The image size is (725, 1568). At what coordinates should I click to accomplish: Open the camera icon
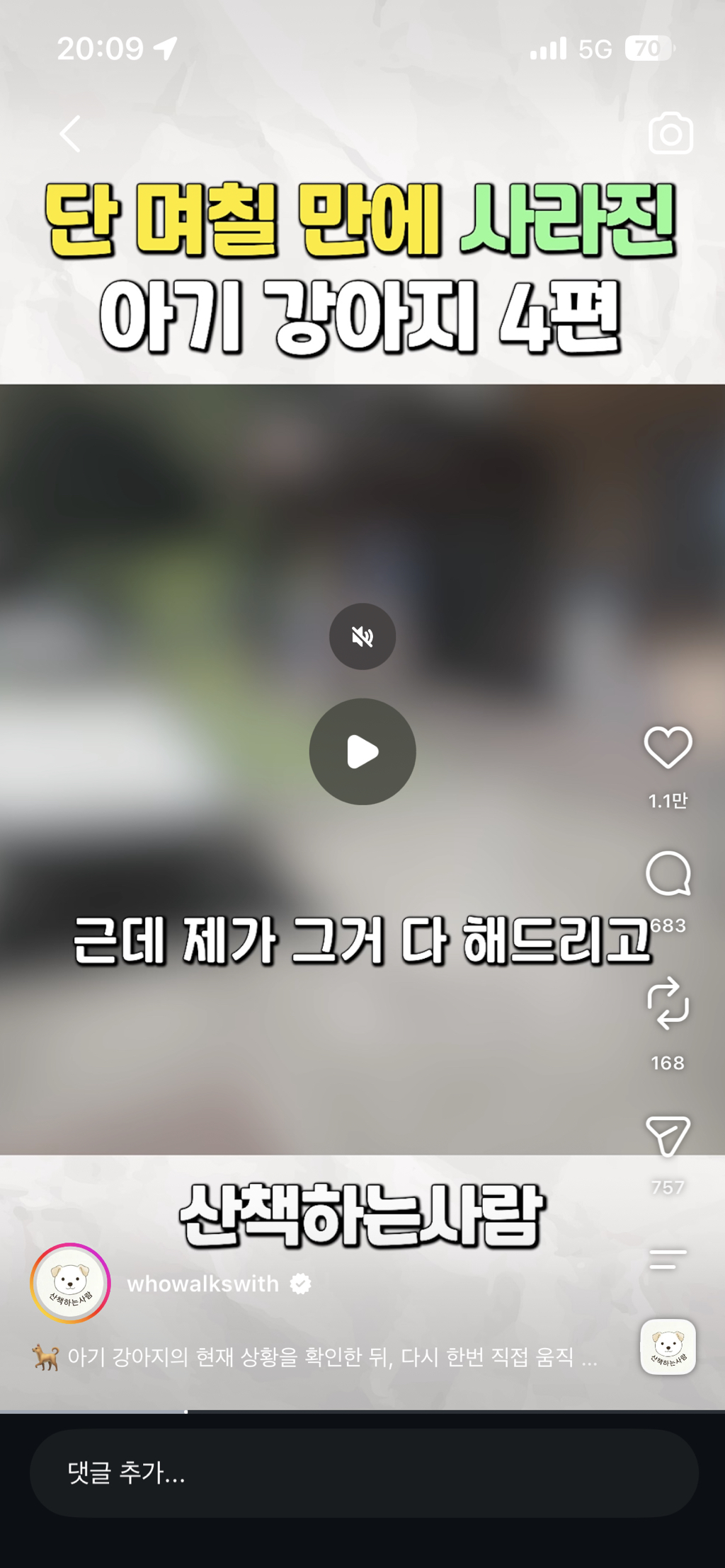click(670, 132)
